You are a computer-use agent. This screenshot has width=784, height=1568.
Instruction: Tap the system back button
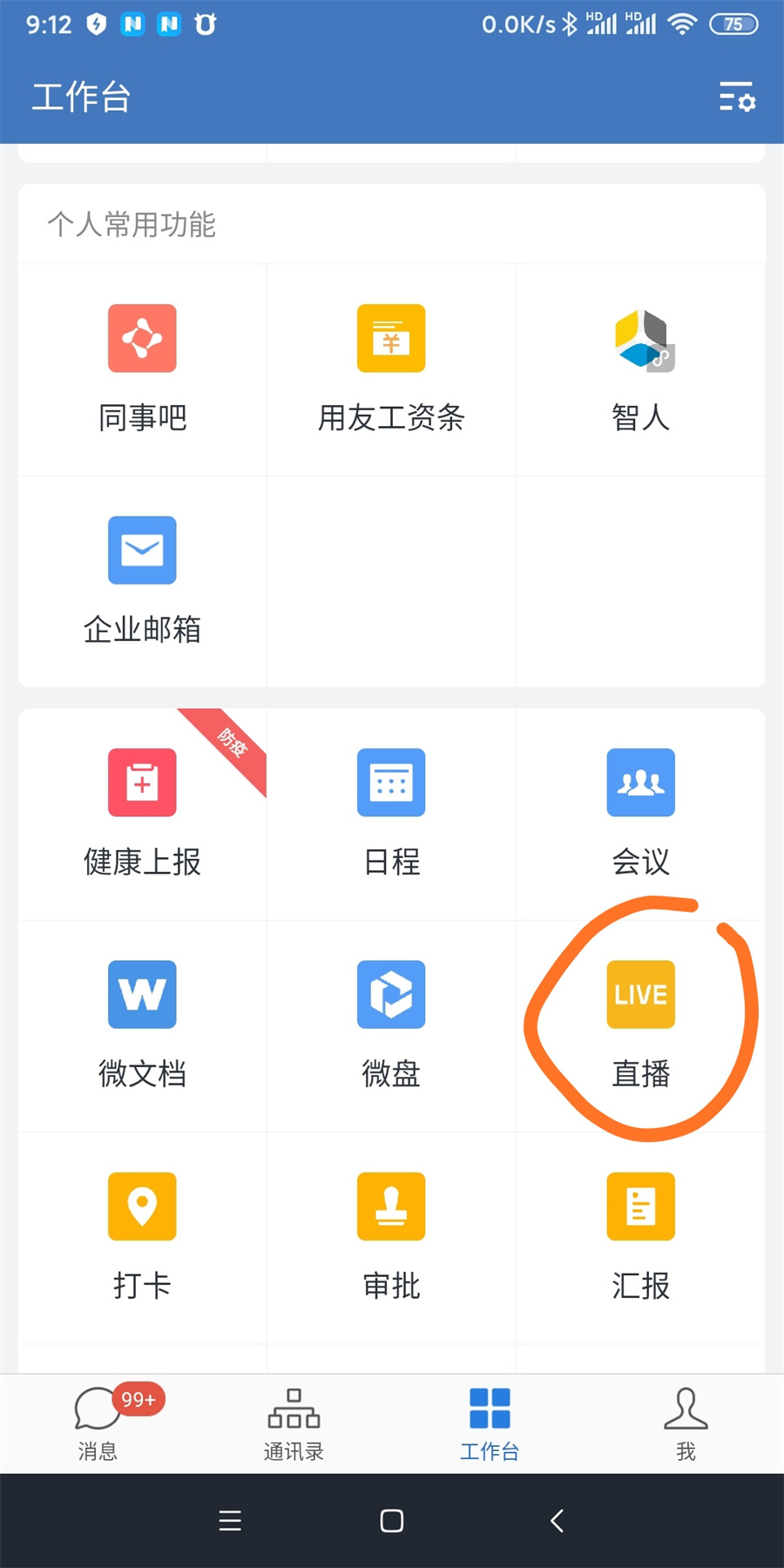(x=558, y=1521)
